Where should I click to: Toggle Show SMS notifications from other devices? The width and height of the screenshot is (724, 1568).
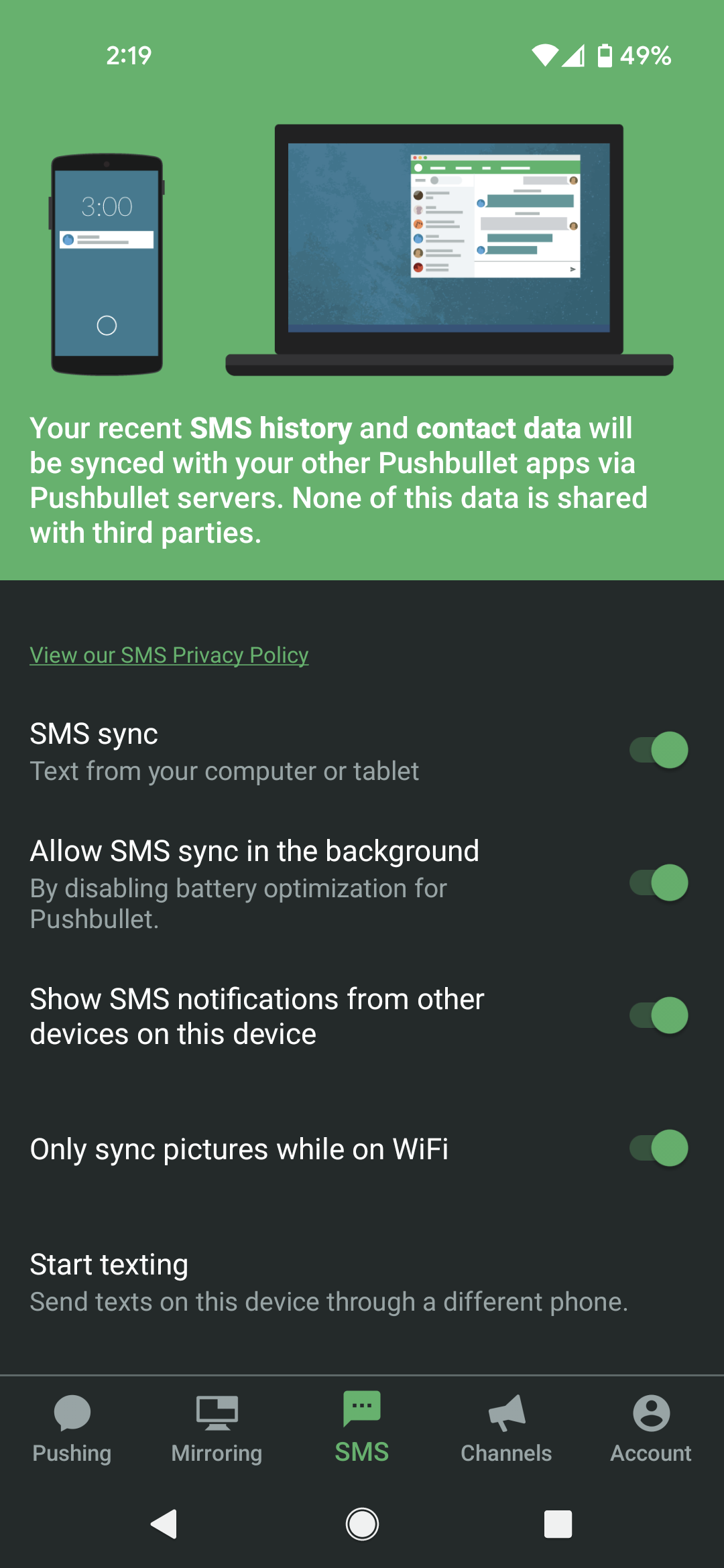coord(658,1015)
